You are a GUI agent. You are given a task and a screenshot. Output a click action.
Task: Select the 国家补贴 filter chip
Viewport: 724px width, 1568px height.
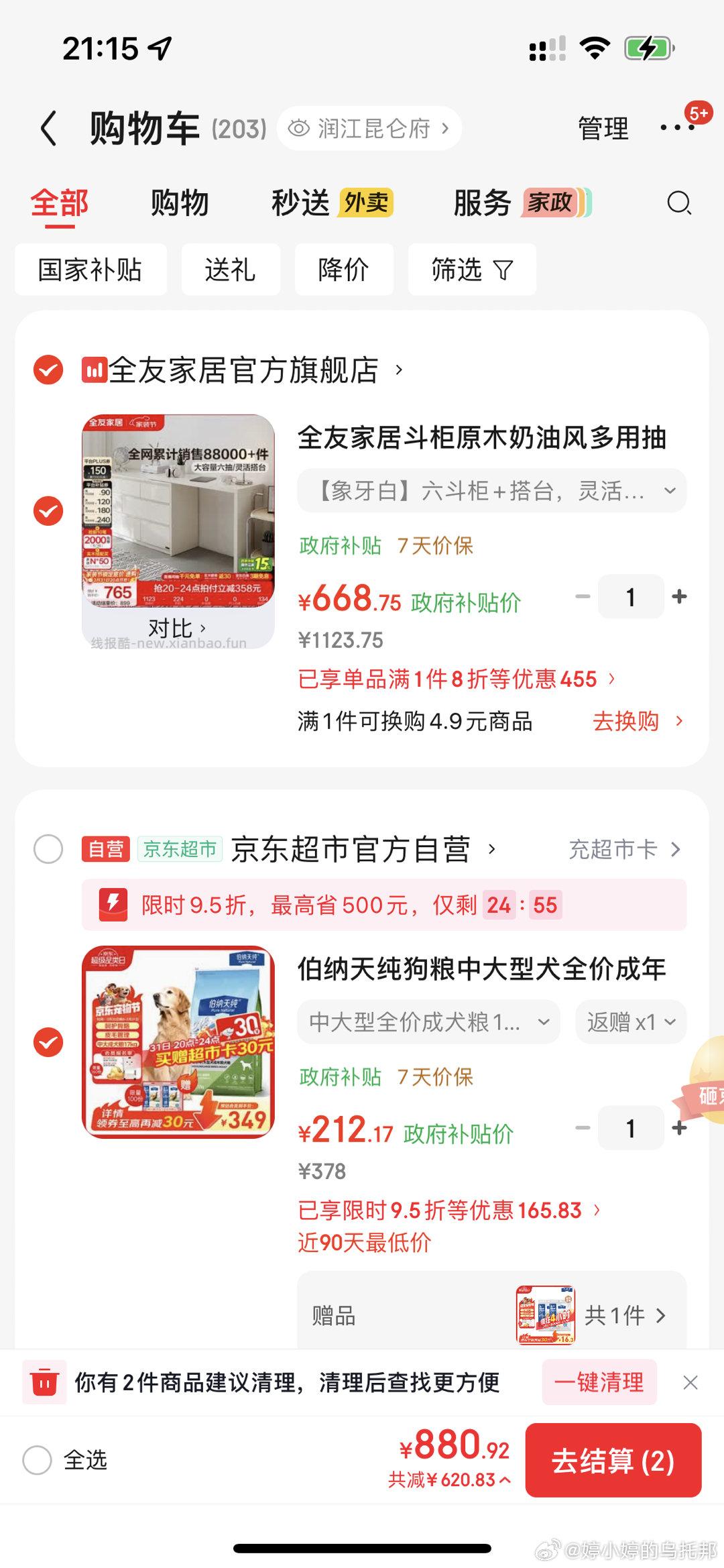pos(90,270)
